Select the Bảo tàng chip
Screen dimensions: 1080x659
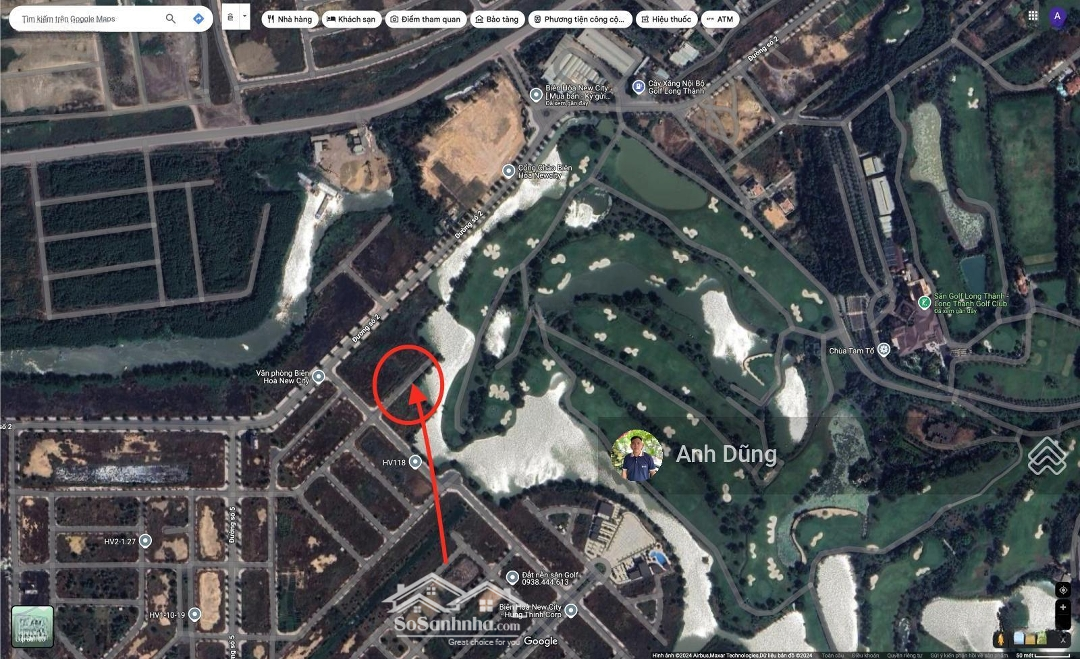(497, 19)
